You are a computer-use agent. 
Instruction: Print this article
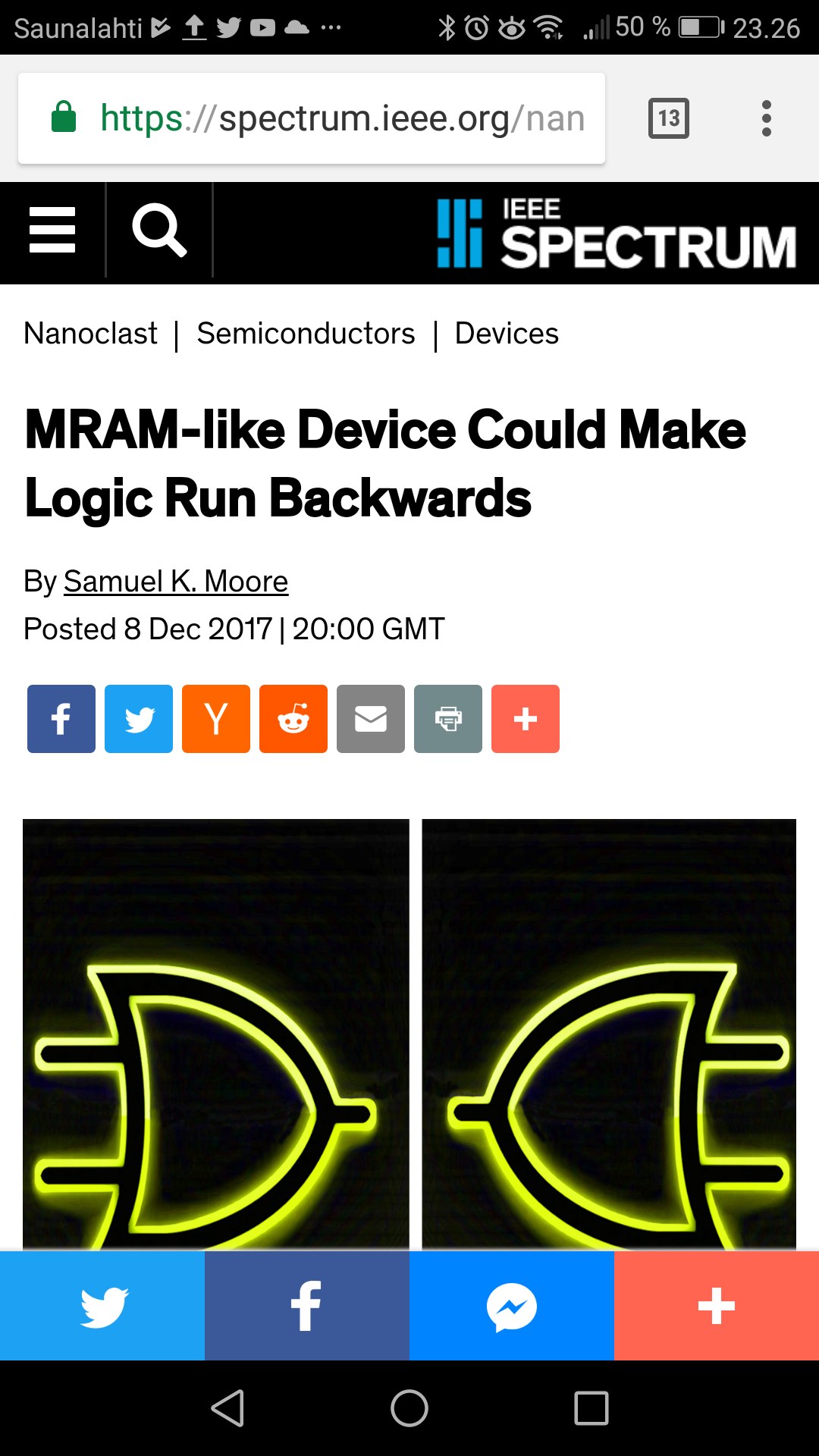pyautogui.click(x=448, y=719)
